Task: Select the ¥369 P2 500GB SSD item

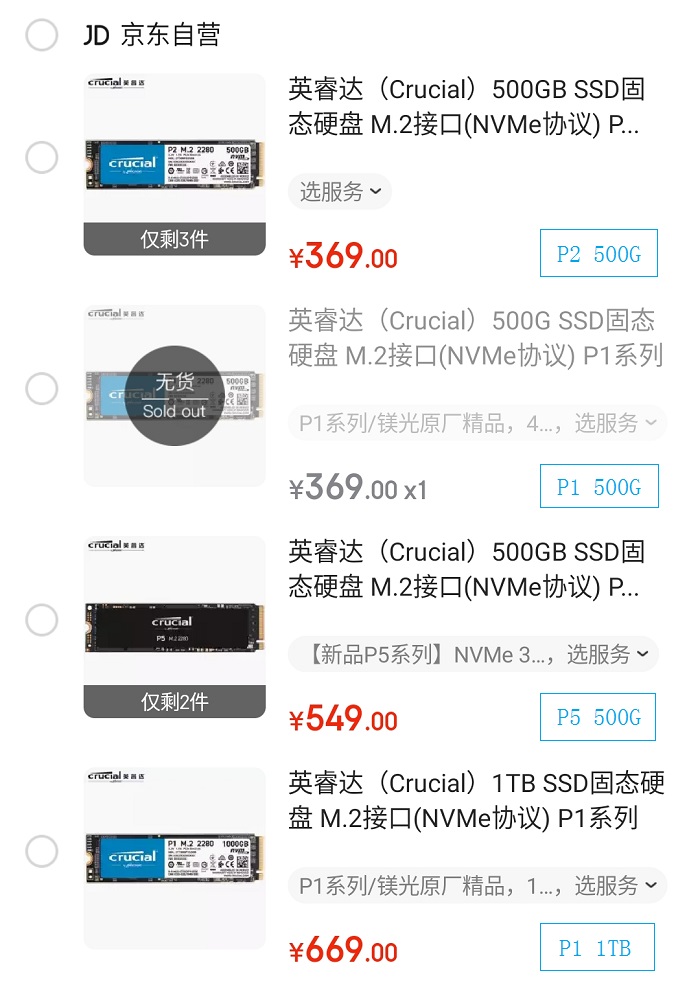Action: (42, 157)
